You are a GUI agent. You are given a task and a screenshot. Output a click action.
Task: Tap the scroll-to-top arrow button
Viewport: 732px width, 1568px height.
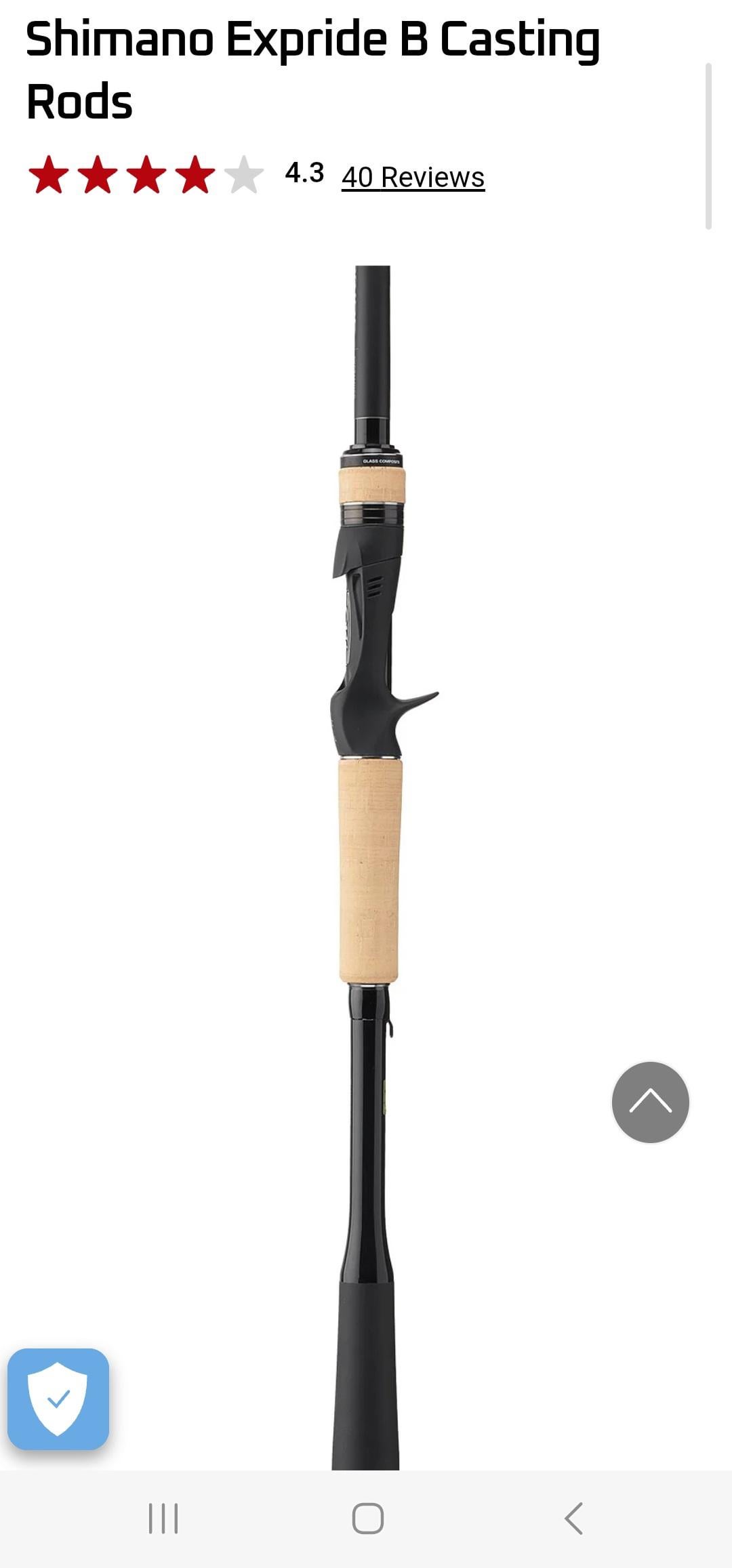650,1102
